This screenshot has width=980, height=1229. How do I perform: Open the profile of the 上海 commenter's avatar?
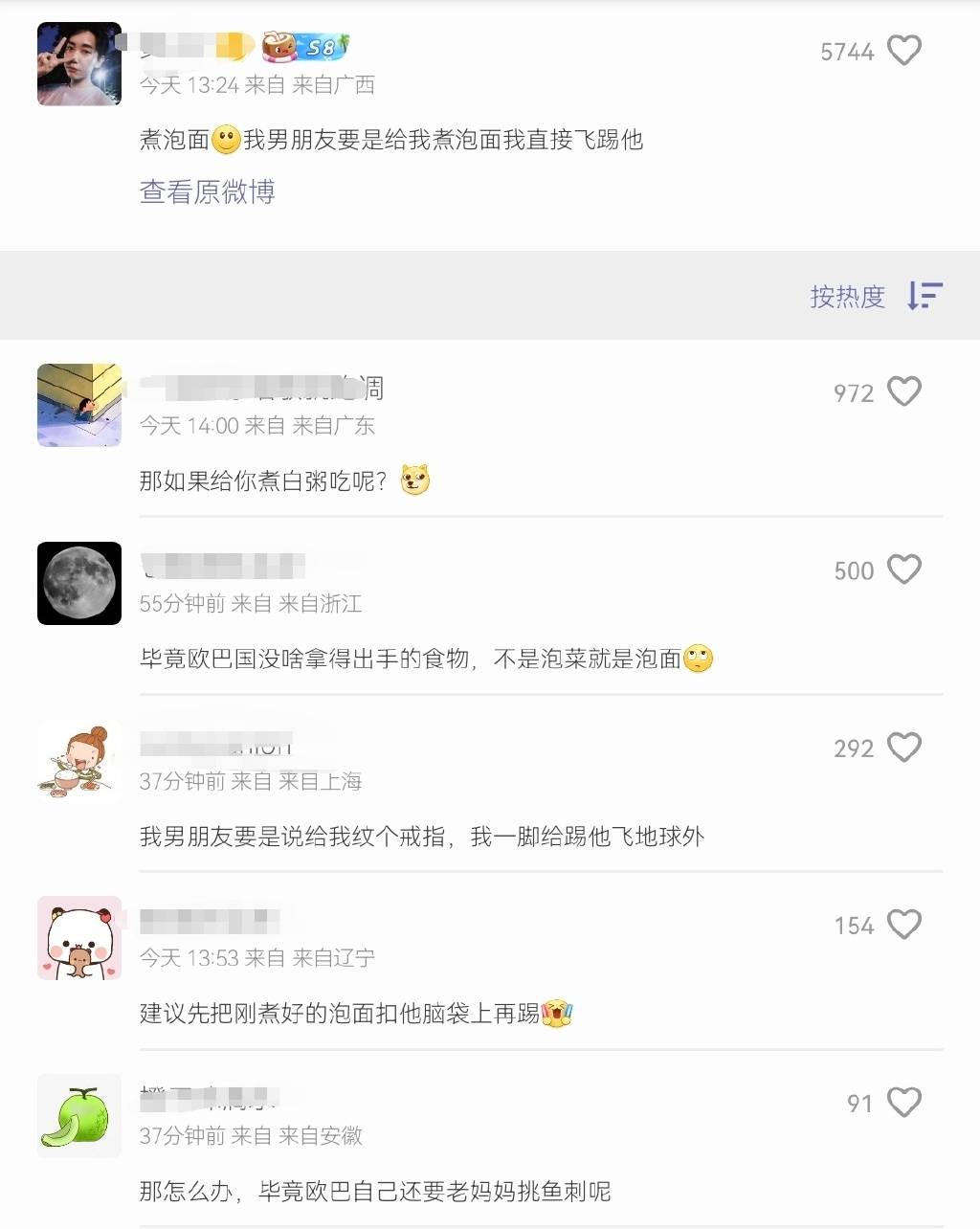79,761
